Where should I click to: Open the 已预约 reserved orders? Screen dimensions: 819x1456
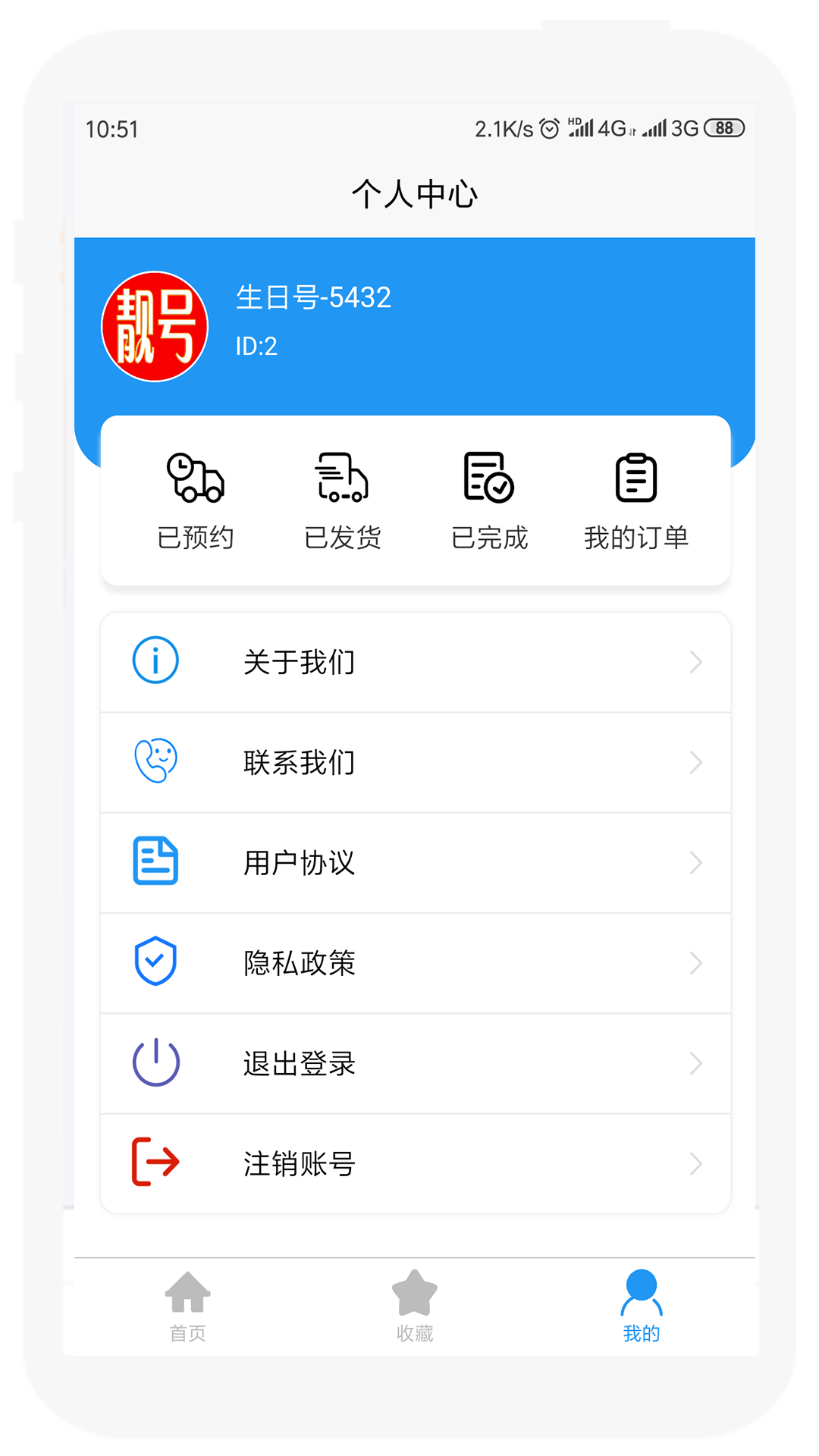196,500
